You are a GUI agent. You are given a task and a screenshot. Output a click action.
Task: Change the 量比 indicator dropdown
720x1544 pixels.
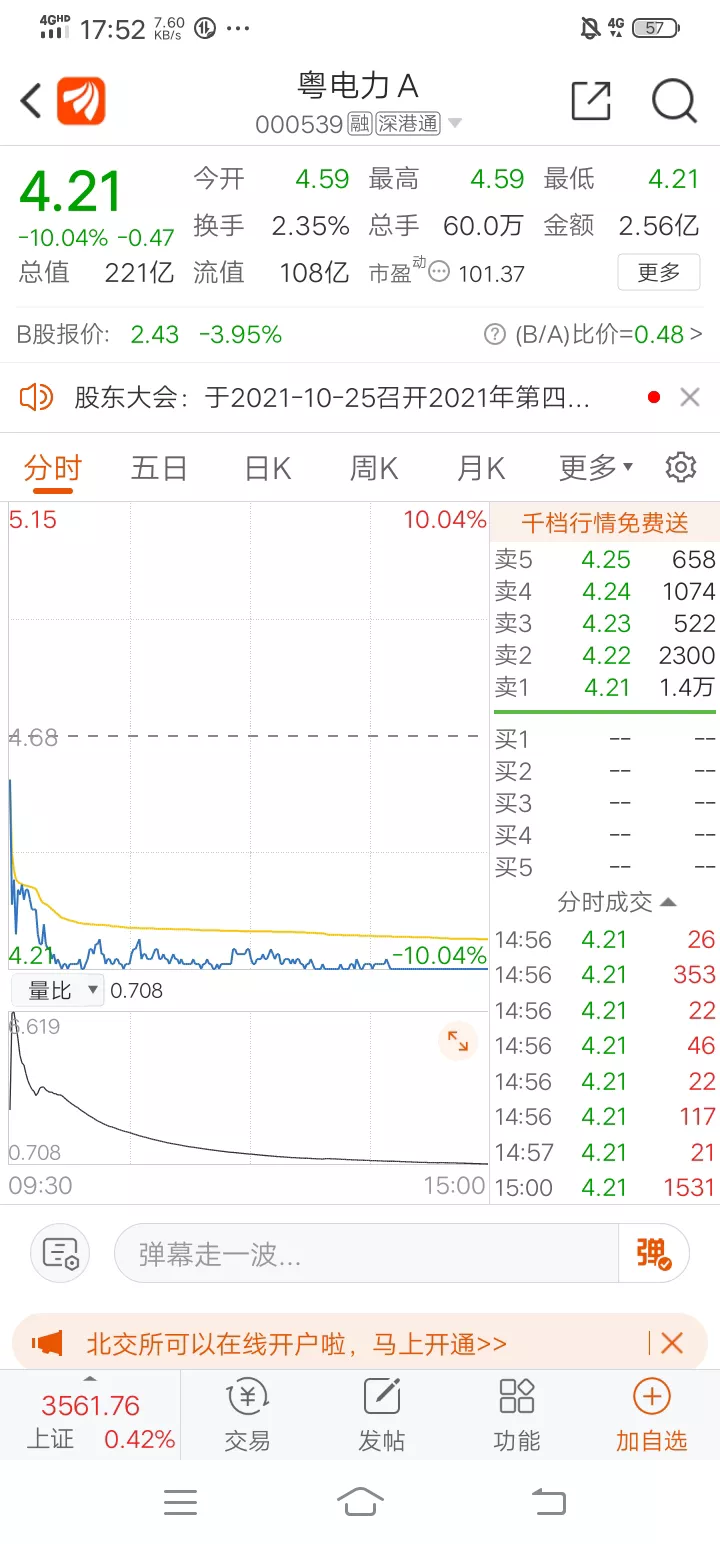[57, 991]
